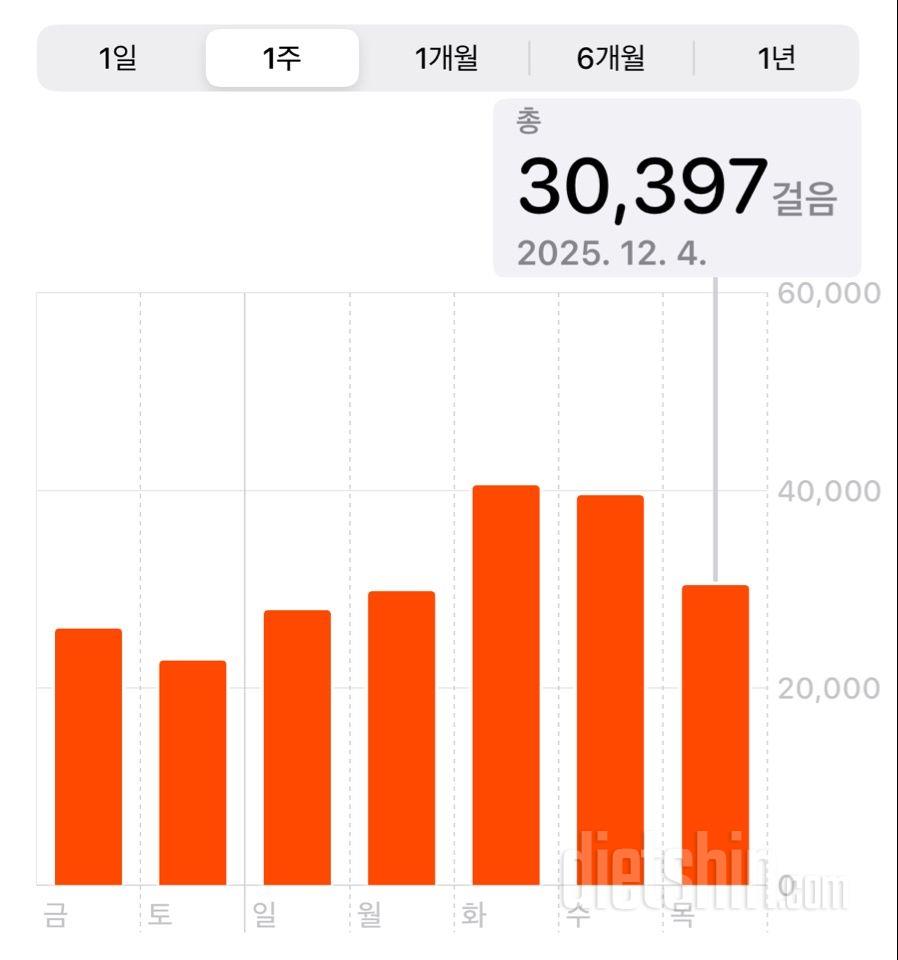Open the 1년 view

pyautogui.click(x=776, y=58)
